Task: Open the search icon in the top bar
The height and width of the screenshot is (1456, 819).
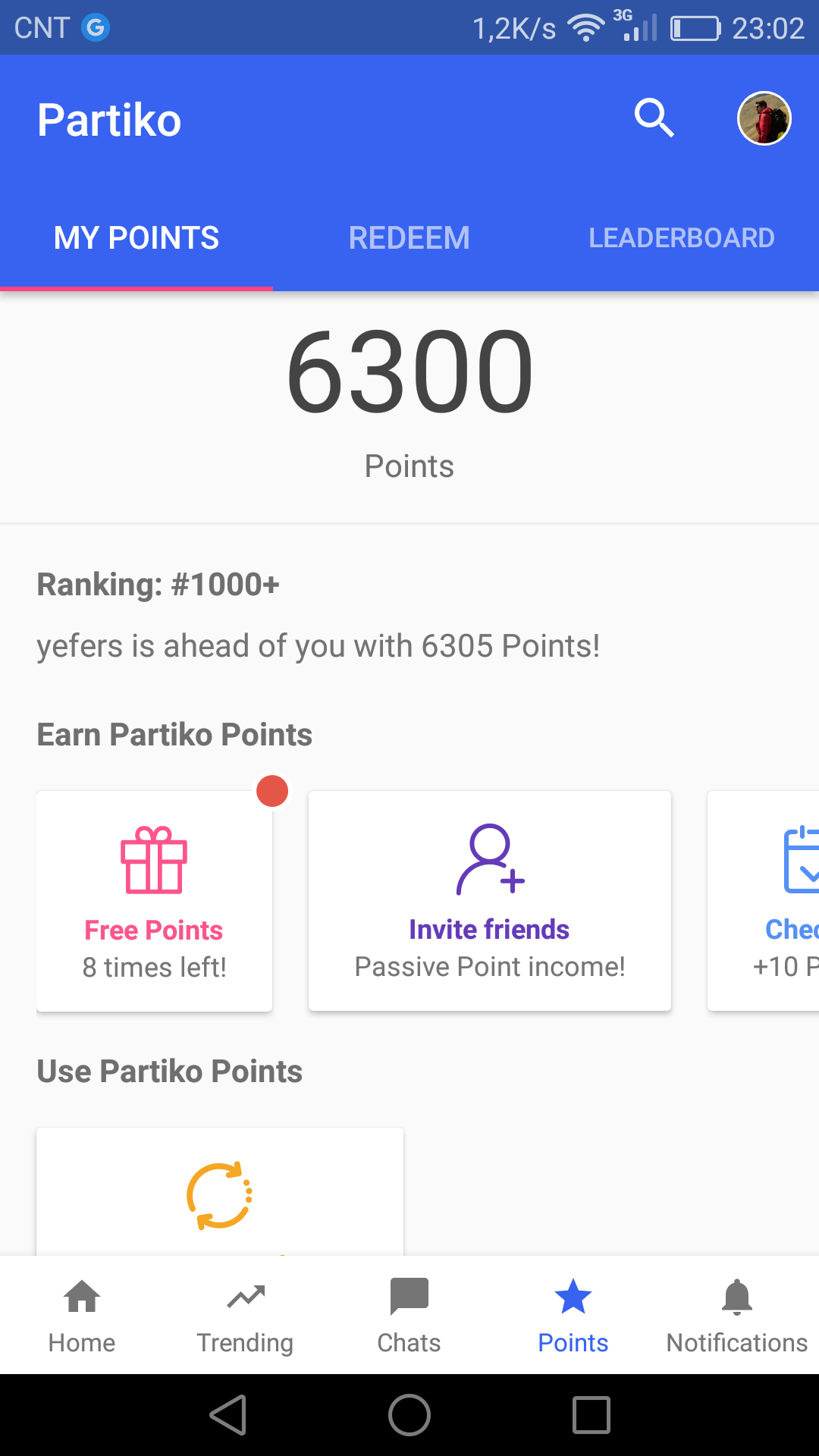Action: (654, 118)
